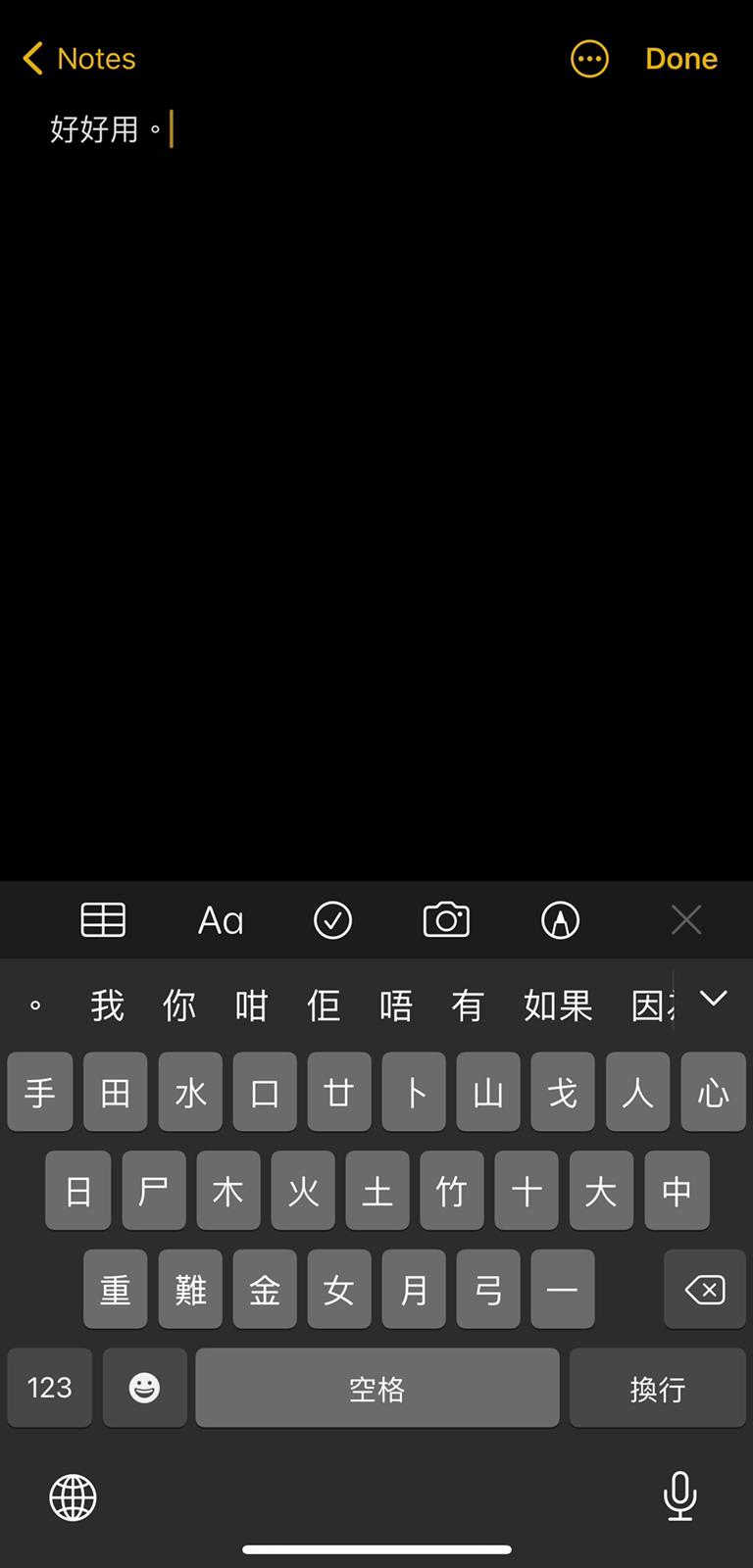The height and width of the screenshot is (1568, 753).
Task: Open the camera attachment menu
Action: pos(446,920)
